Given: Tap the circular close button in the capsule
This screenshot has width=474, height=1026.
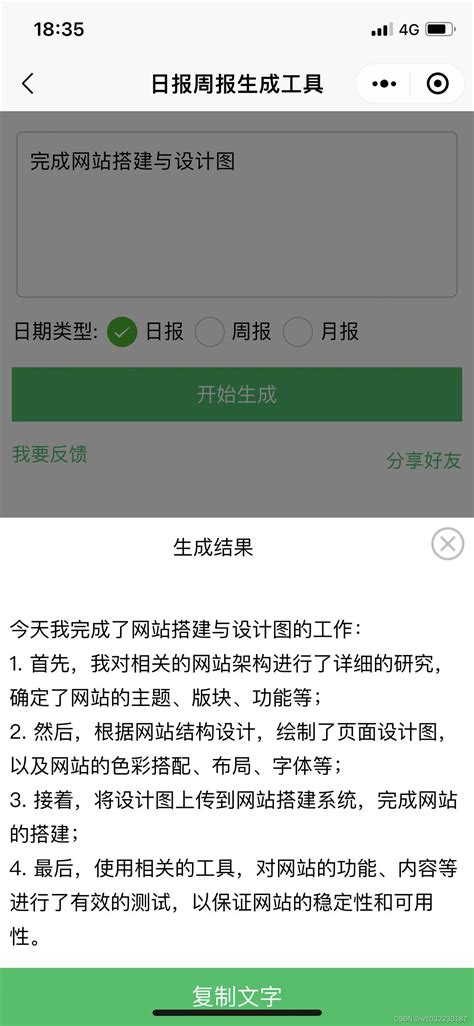Looking at the screenshot, I should 437,84.
